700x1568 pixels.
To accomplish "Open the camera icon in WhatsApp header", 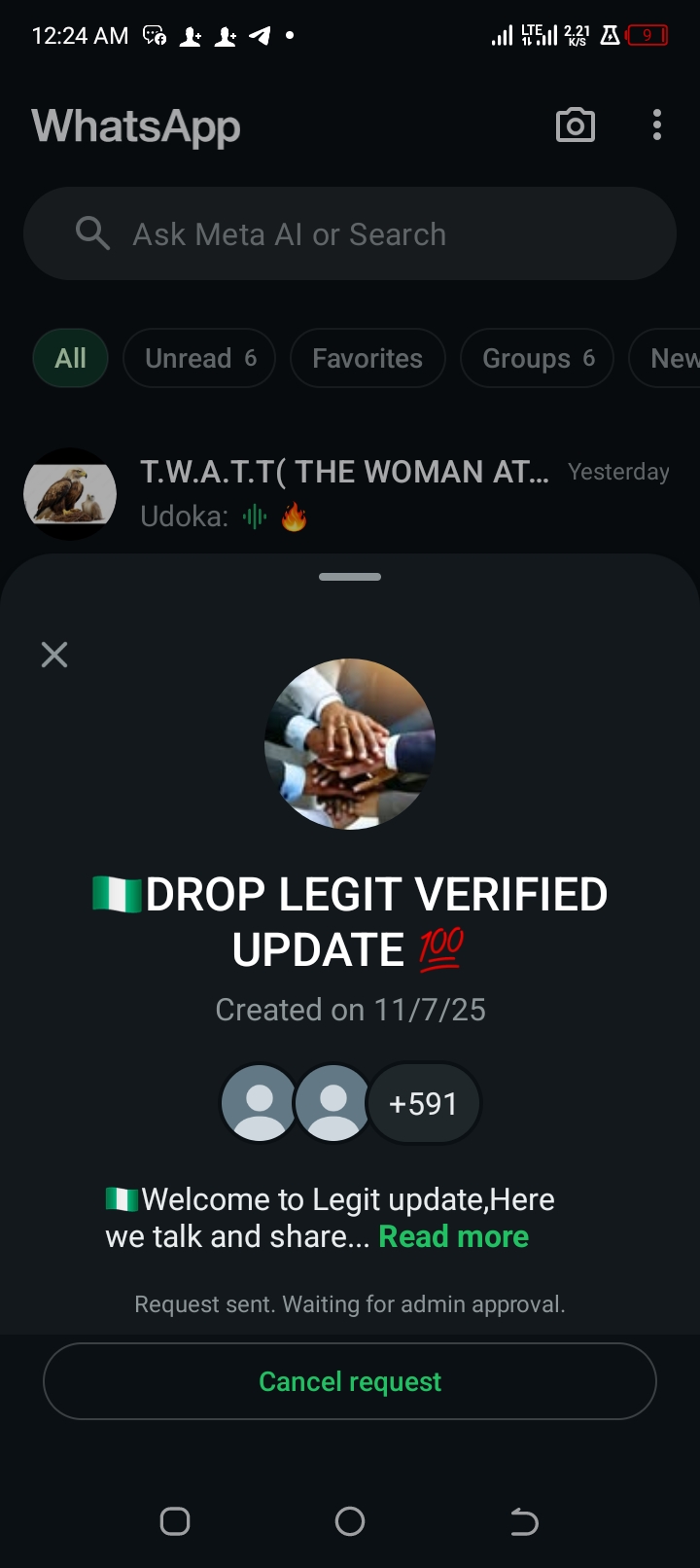I will coord(575,125).
